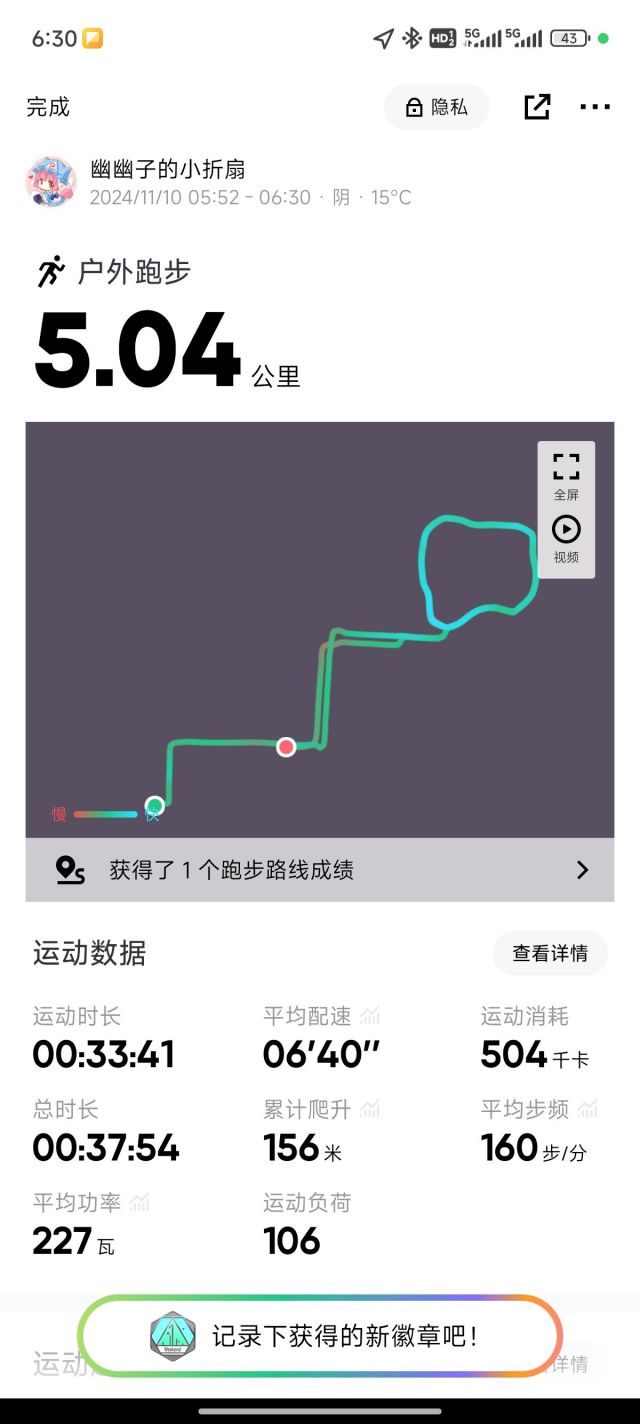Open the 隐私 privacy setting
The width and height of the screenshot is (640, 1424).
pos(437,107)
